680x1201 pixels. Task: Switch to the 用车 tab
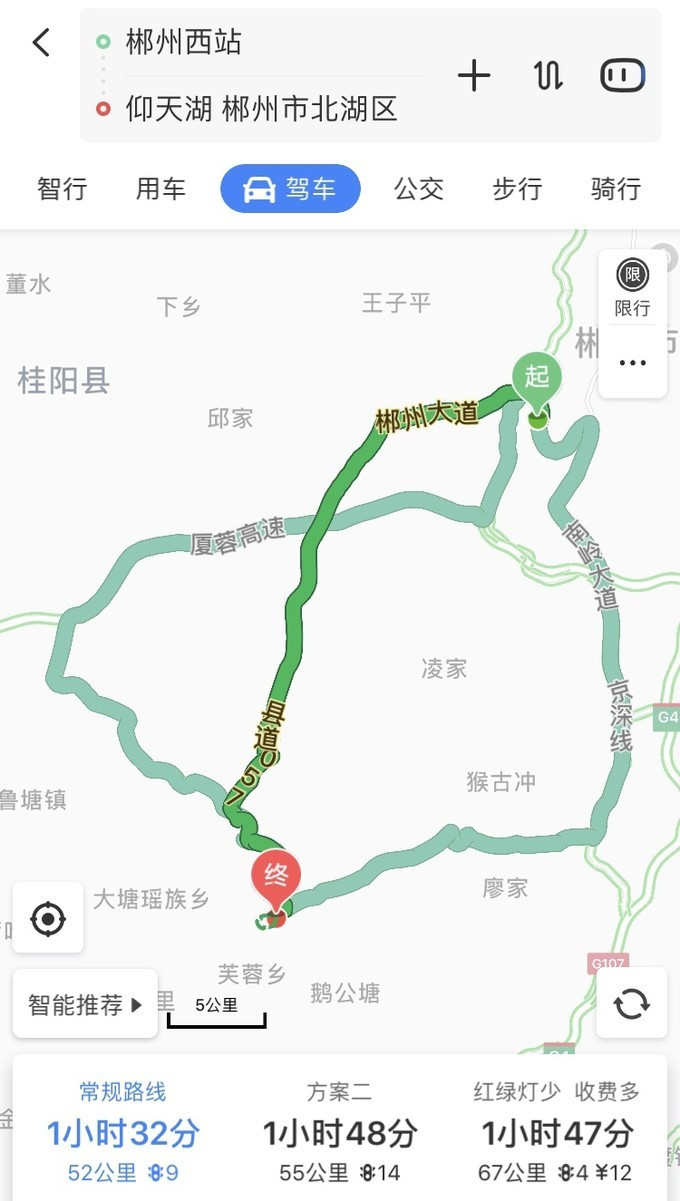(161, 188)
